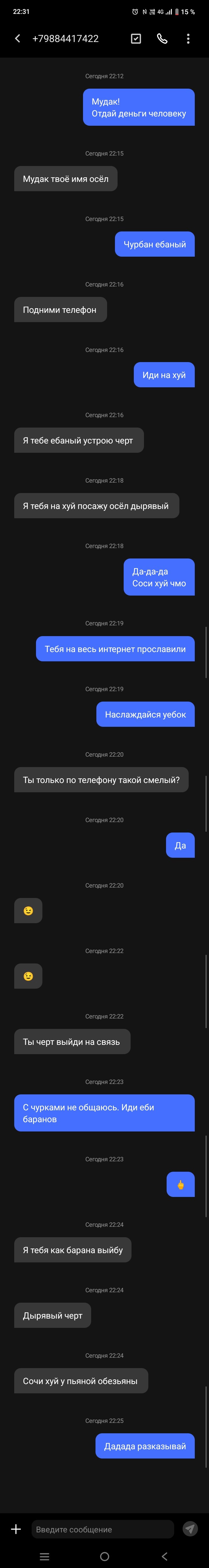Image resolution: width=209 pixels, height=1568 pixels.
Task: Call this number with the phone icon
Action: pos(162,38)
